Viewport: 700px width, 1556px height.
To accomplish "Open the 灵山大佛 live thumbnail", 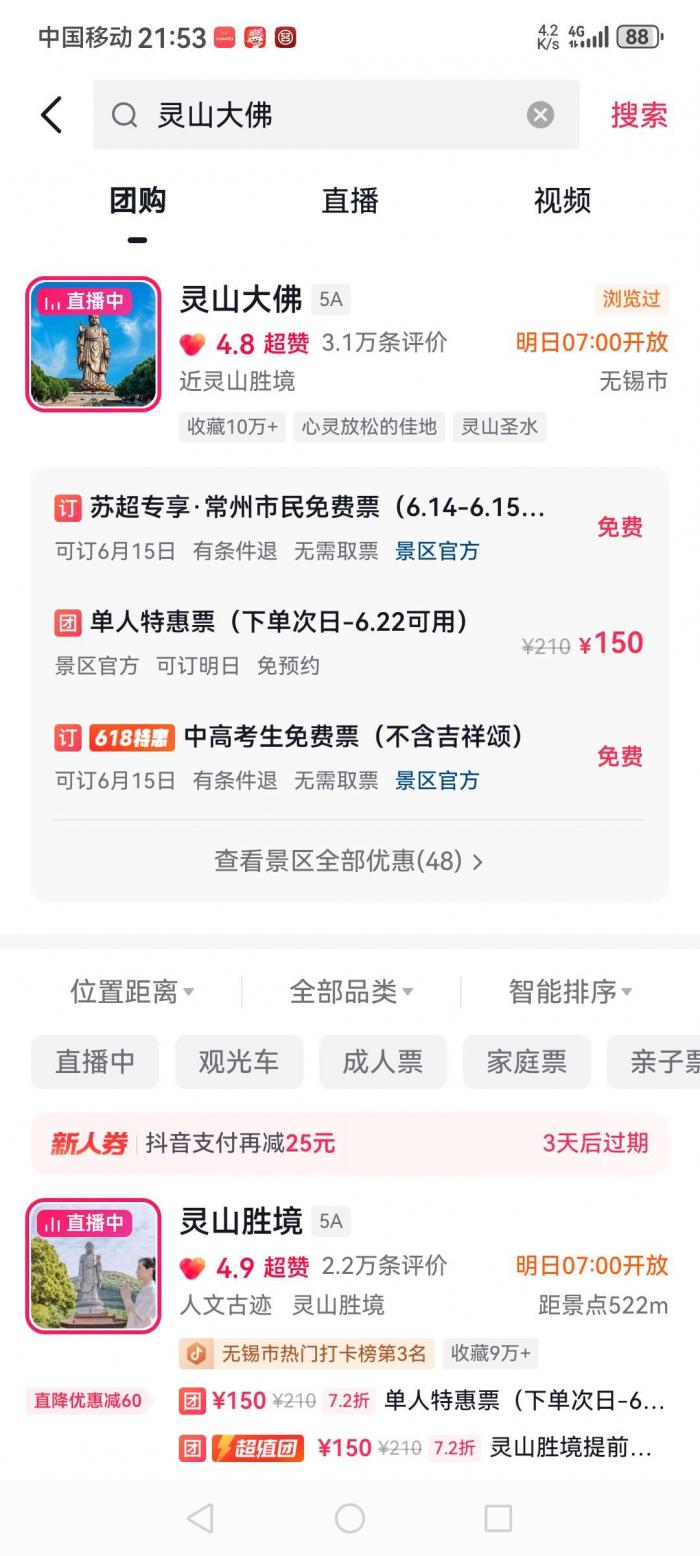I will 93,345.
